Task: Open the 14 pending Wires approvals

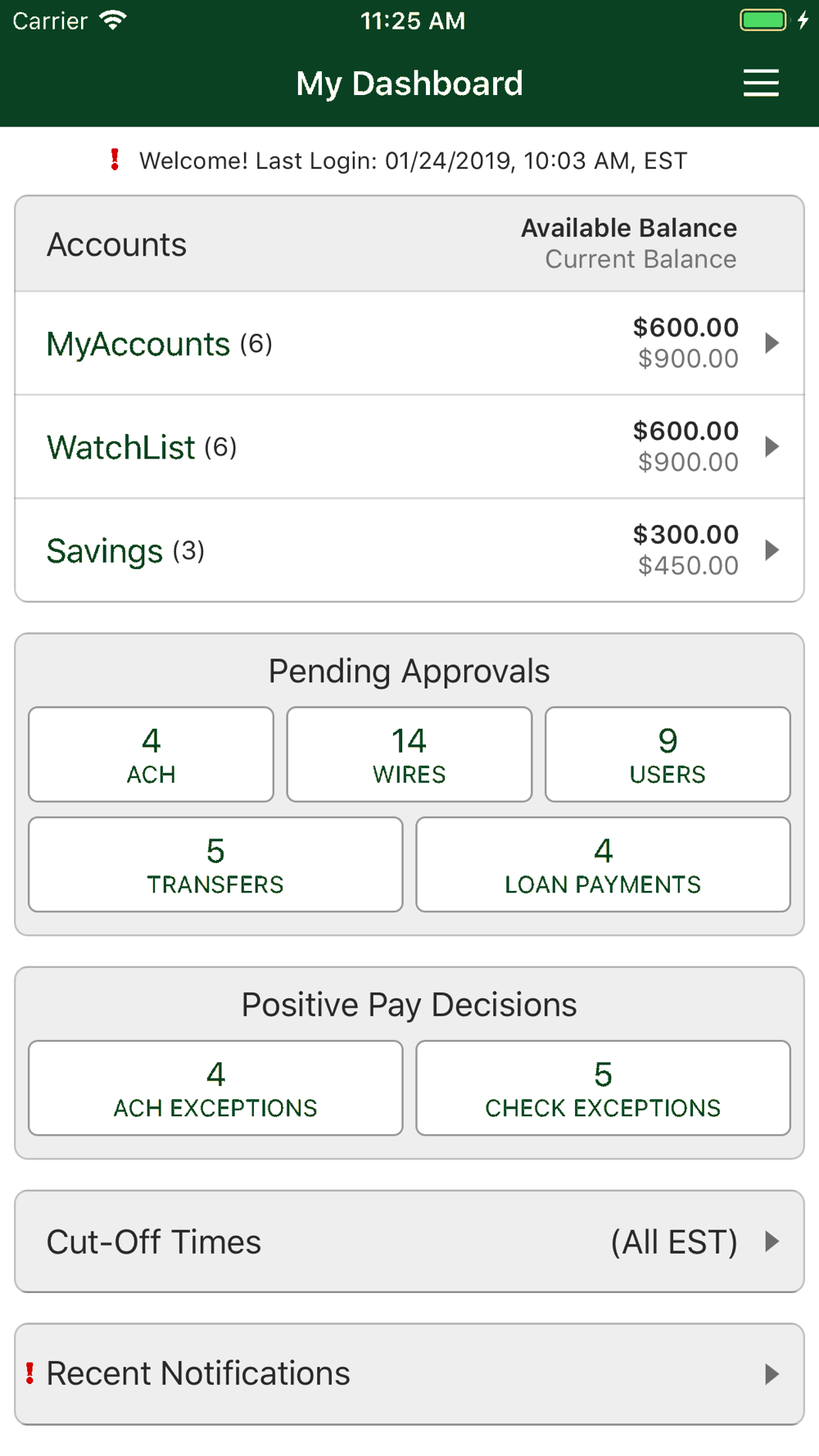Action: 409,754
